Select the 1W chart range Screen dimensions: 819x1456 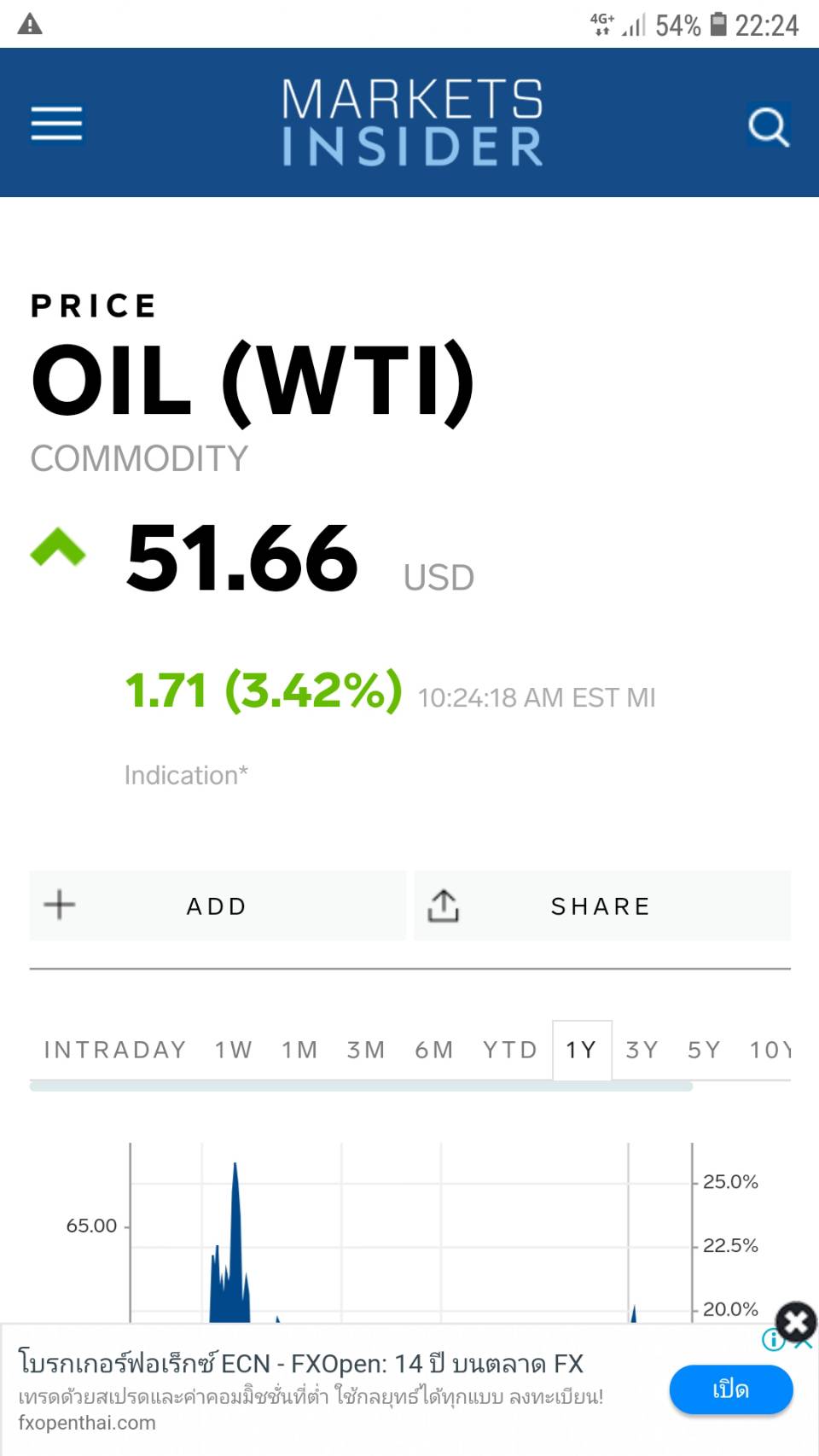(x=233, y=1050)
